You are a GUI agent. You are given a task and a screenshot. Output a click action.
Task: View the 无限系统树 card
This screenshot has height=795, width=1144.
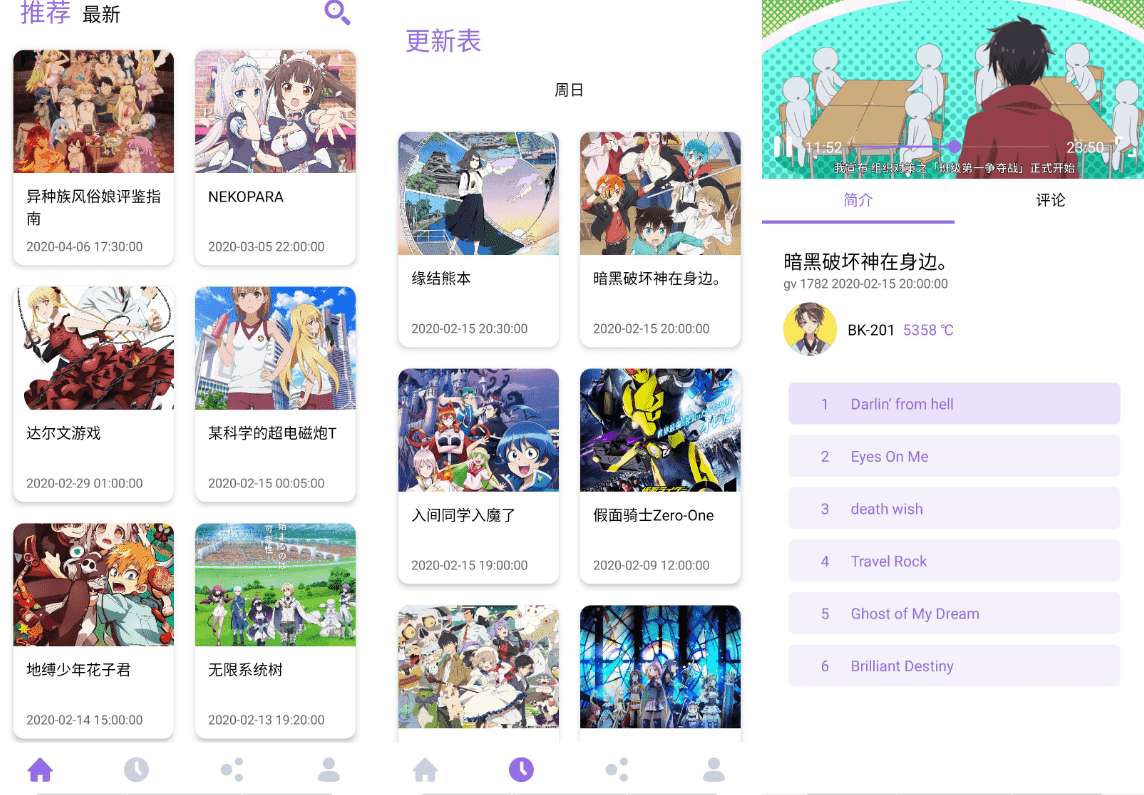tap(275, 630)
